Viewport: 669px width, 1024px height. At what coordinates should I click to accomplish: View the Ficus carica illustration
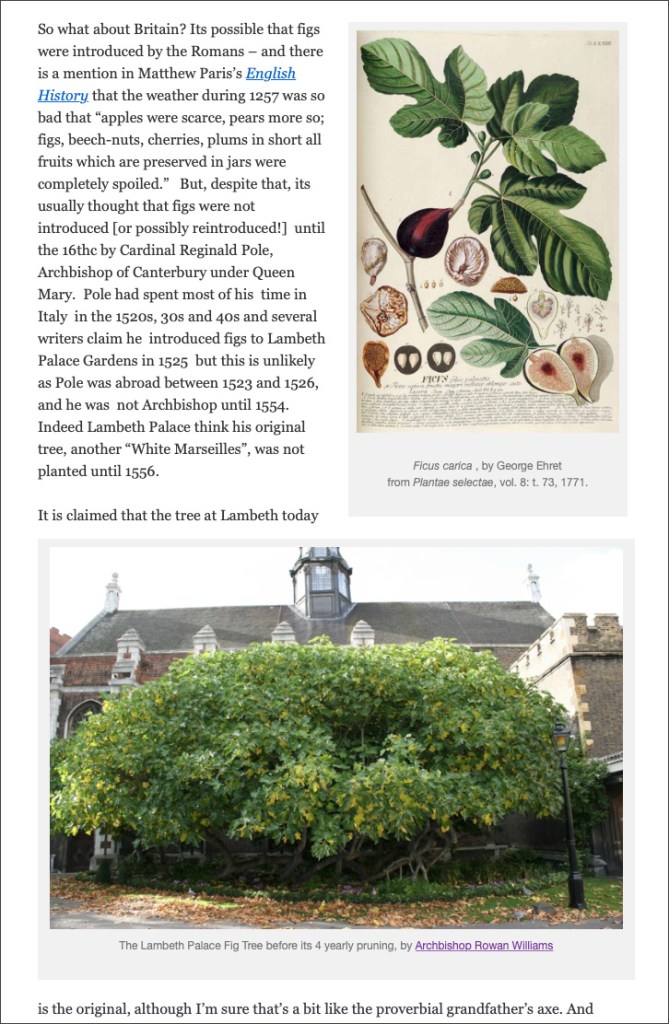click(487, 231)
